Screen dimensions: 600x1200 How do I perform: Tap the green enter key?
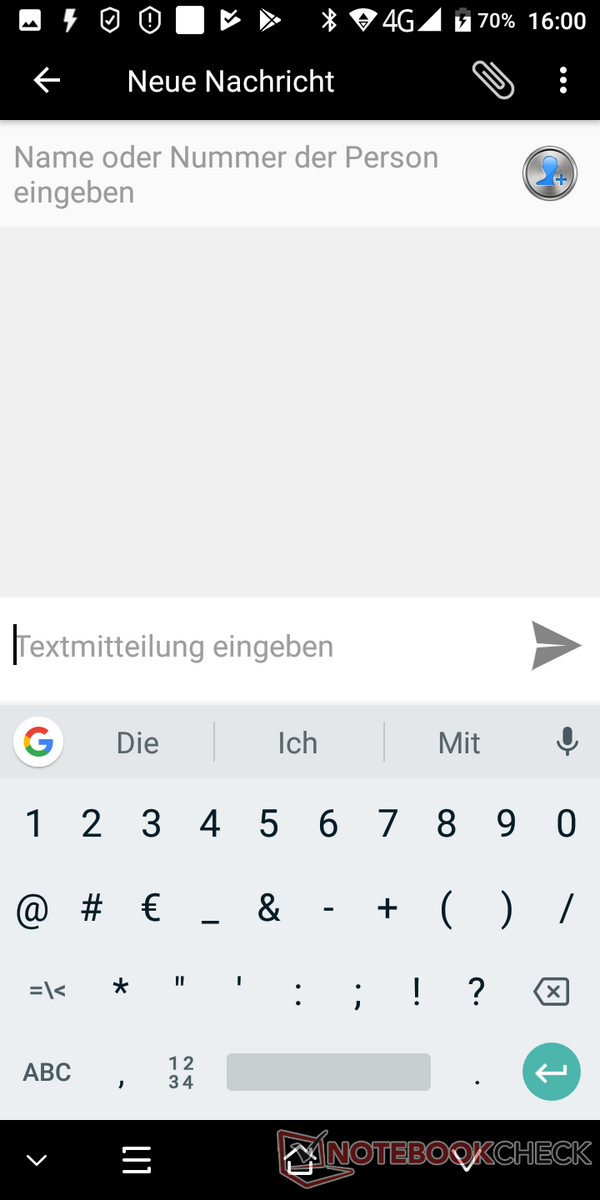(x=551, y=1072)
